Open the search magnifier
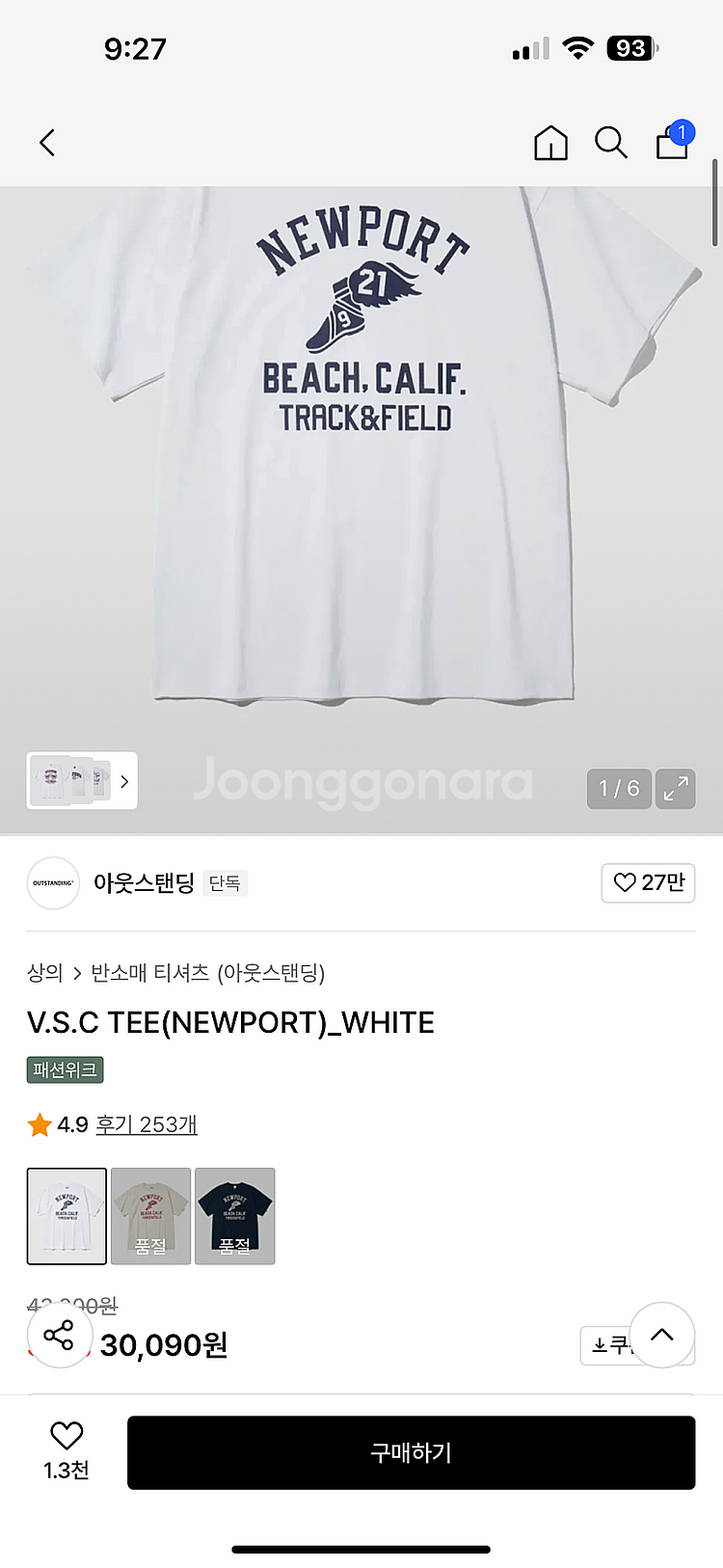This screenshot has height=1568, width=723. (x=610, y=143)
